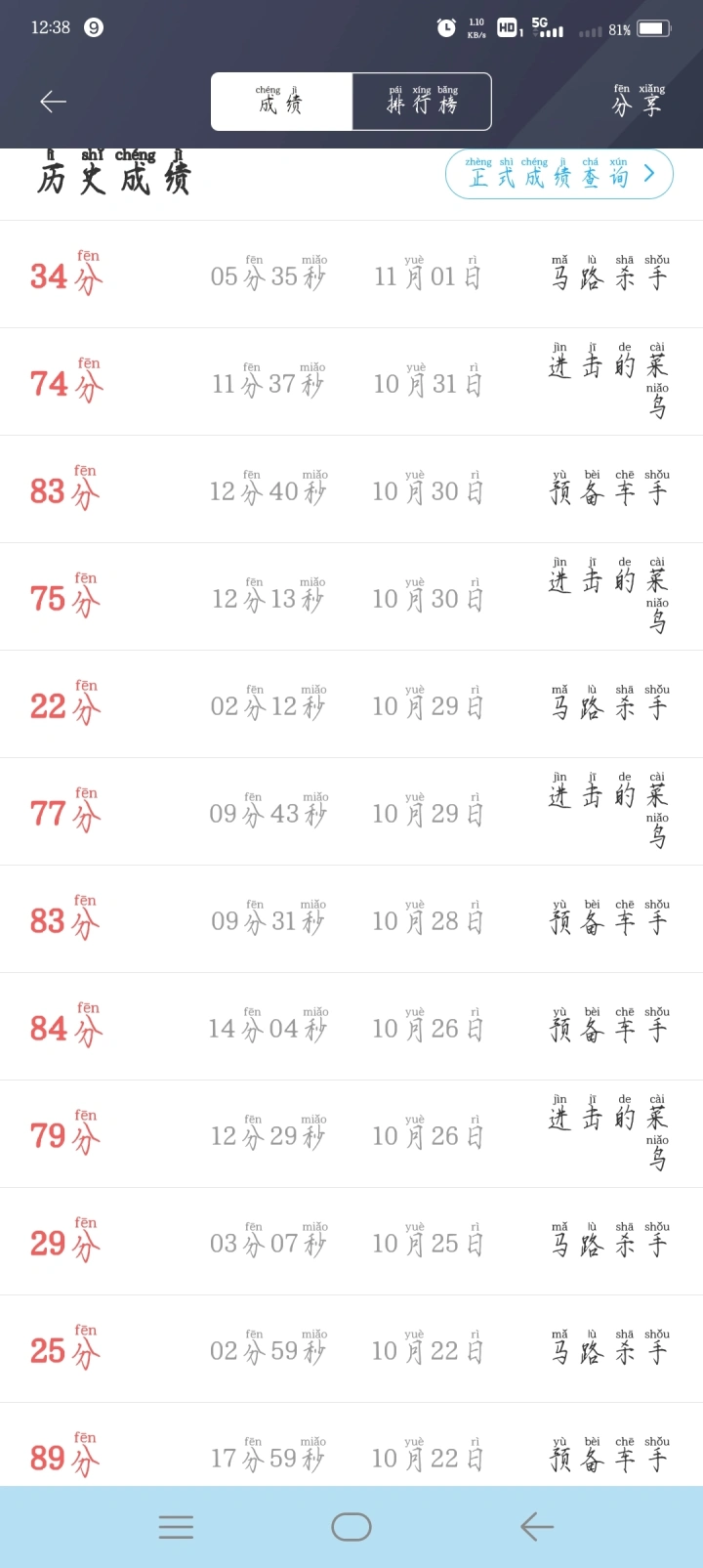
Task: Open 正式成绩查询
Action: [x=559, y=174]
